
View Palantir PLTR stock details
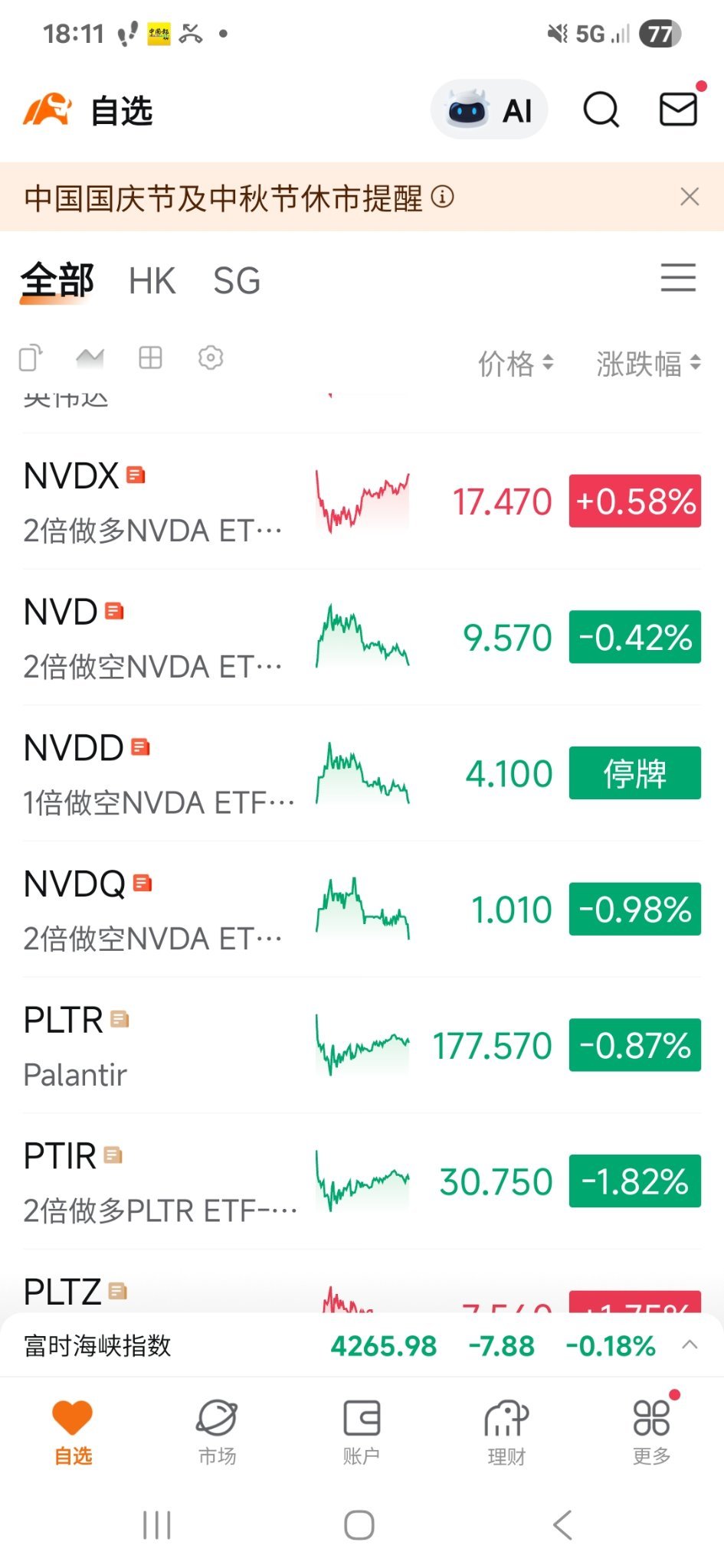[153, 1046]
